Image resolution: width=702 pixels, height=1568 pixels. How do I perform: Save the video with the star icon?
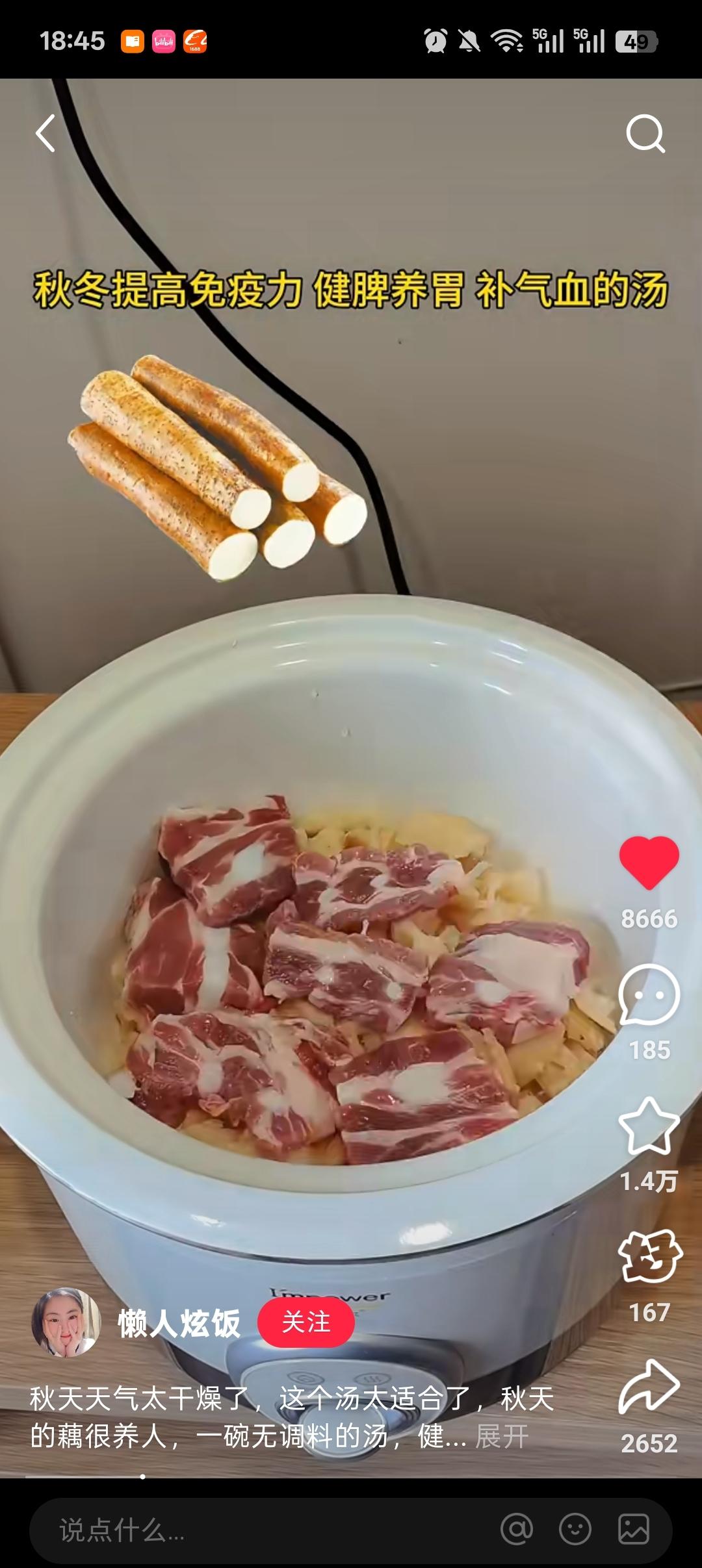649,1127
